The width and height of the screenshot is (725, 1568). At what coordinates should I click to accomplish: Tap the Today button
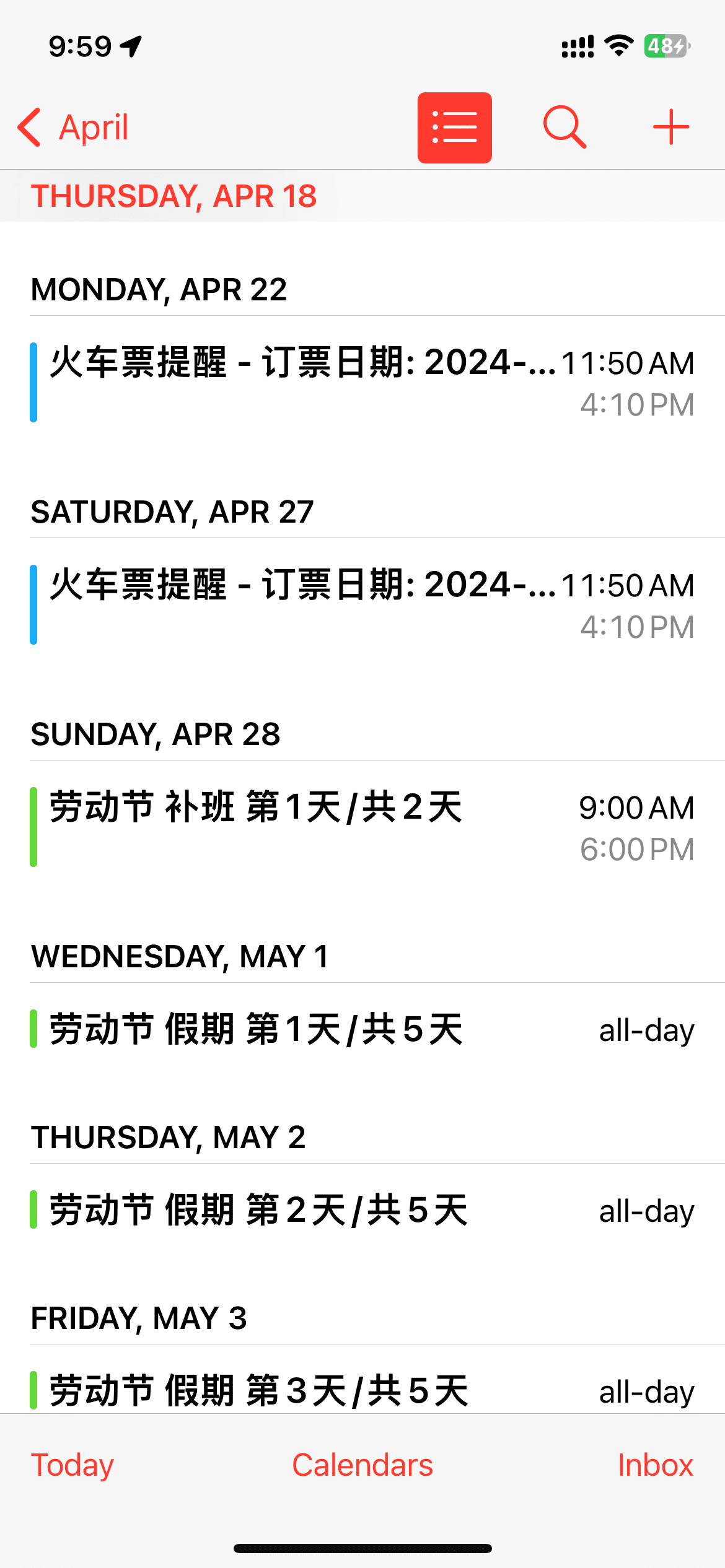(72, 1465)
